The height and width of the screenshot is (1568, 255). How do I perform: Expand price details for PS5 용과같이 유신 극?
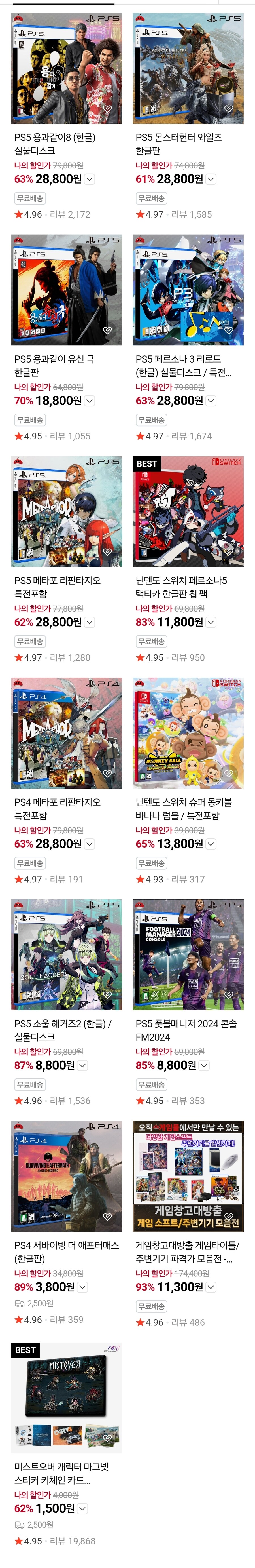pyautogui.click(x=90, y=401)
